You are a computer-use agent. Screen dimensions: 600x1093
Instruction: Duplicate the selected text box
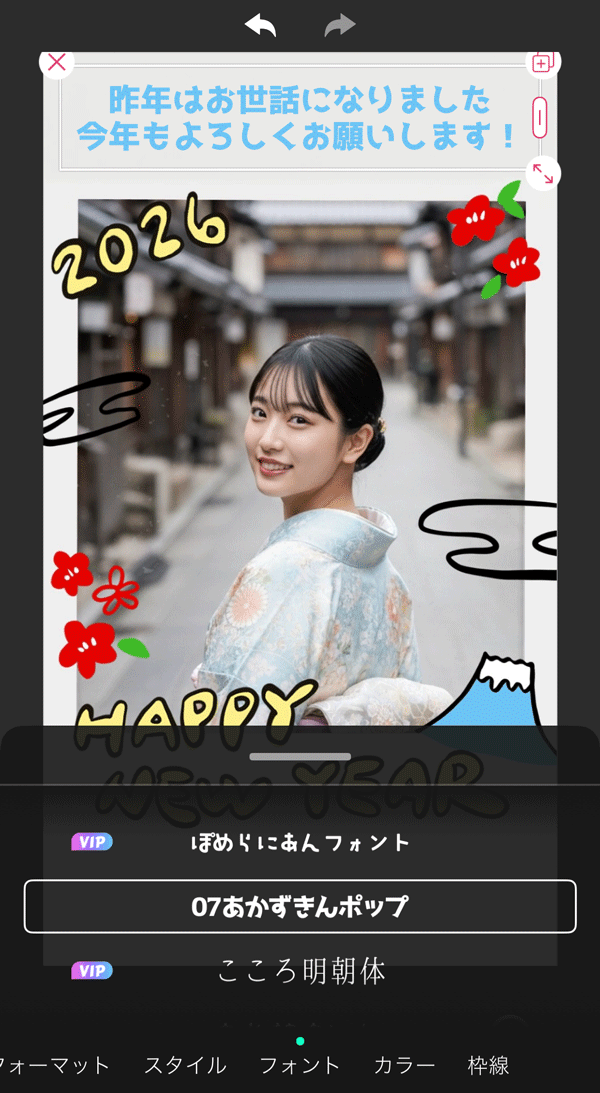[x=542, y=62]
